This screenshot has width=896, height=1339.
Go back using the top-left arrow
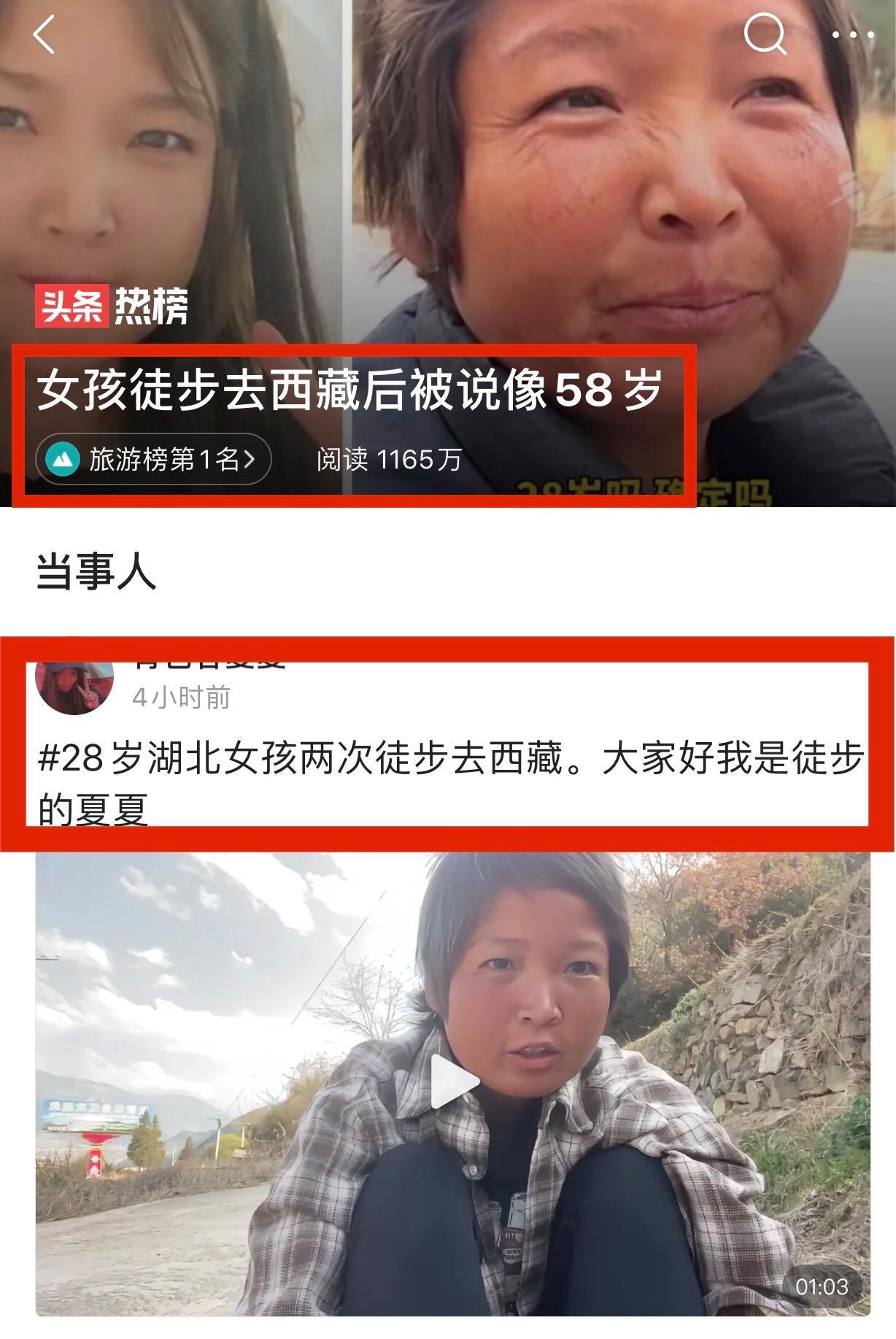44,34
